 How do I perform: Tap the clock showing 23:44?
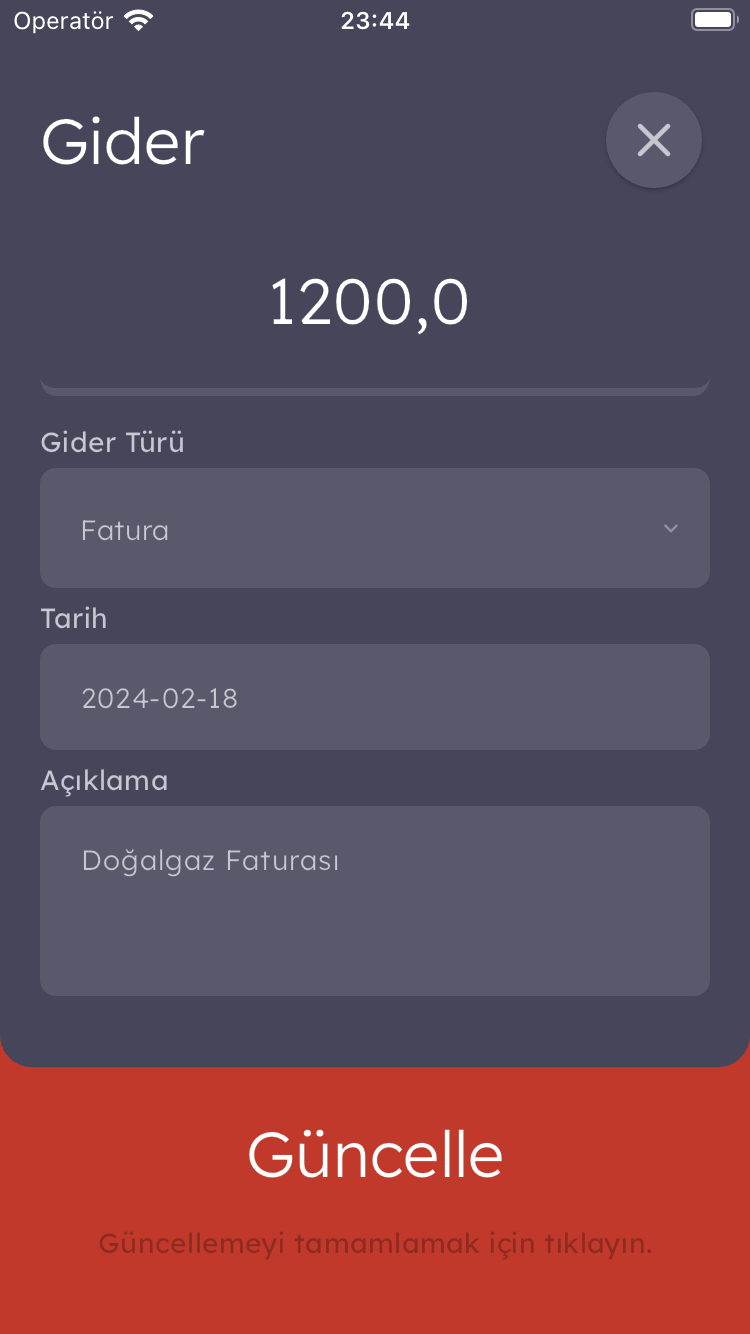click(x=375, y=20)
